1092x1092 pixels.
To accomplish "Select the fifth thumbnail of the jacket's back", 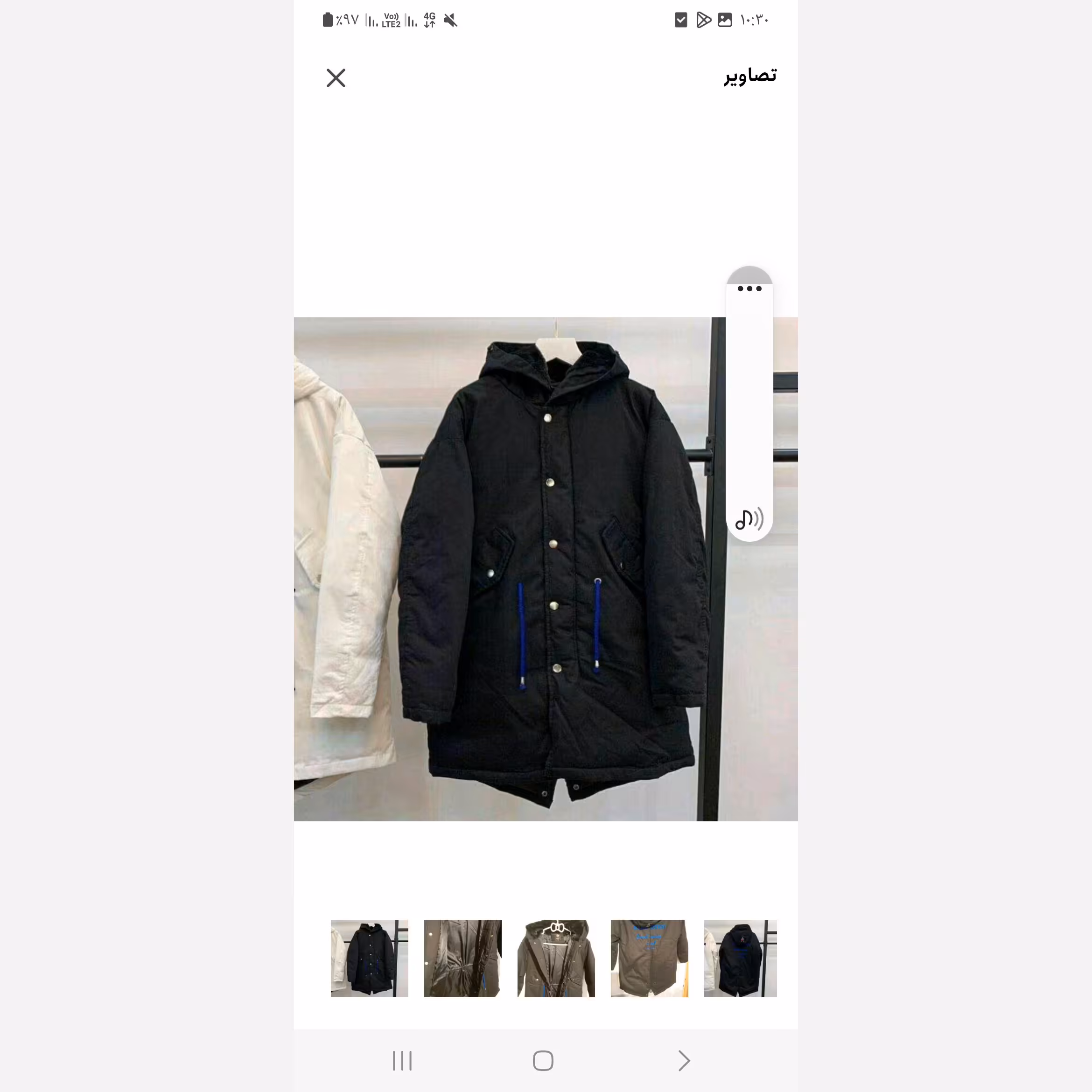I will [x=740, y=958].
